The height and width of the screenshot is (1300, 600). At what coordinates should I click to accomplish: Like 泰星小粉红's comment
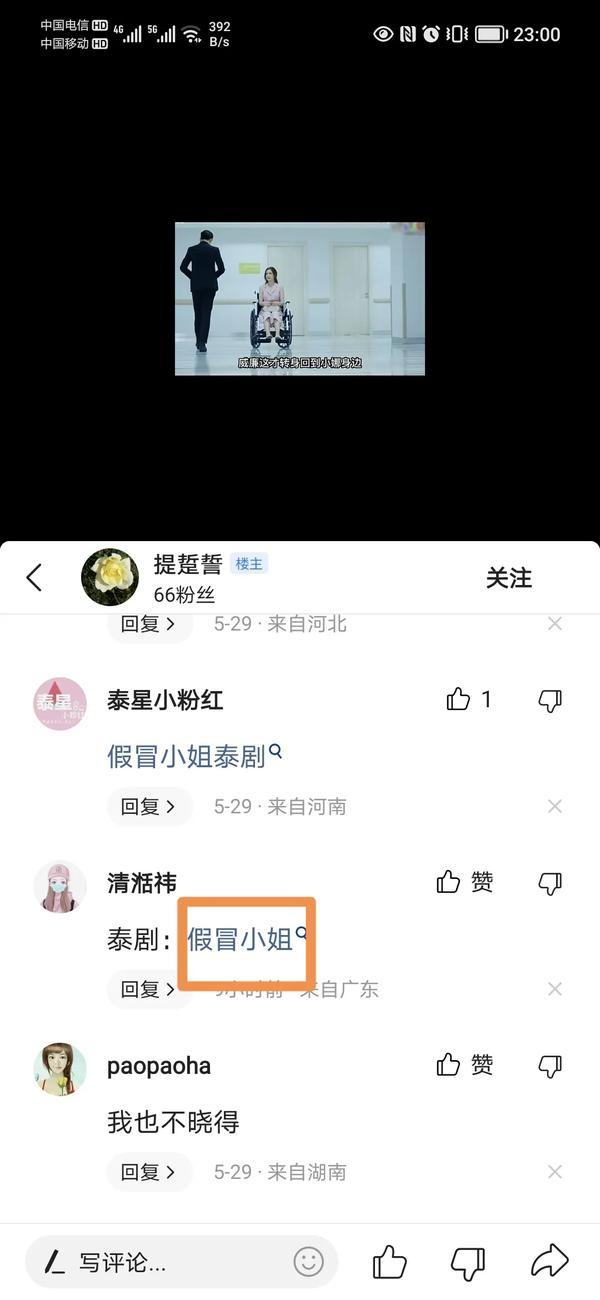[459, 700]
